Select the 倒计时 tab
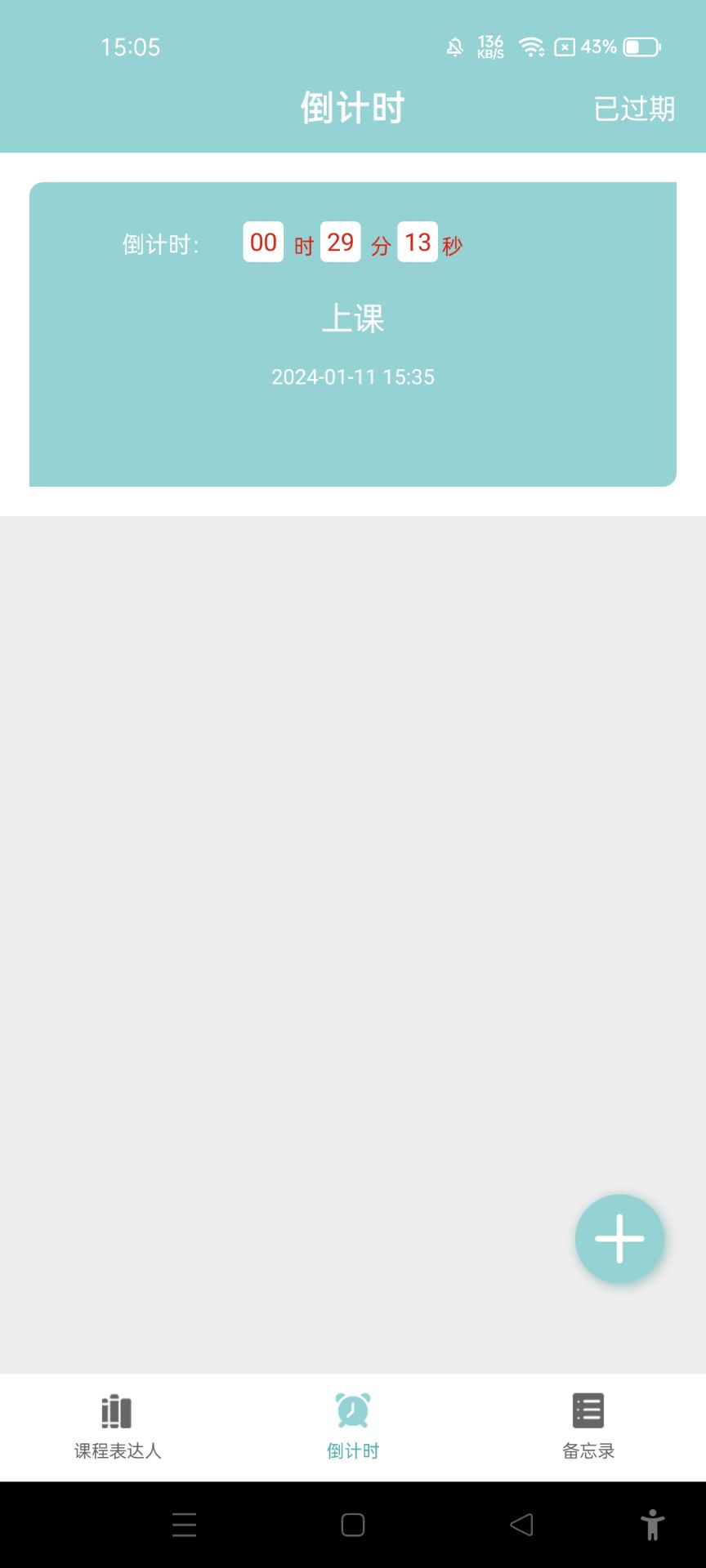The width and height of the screenshot is (706, 1568). pyautogui.click(x=353, y=1427)
